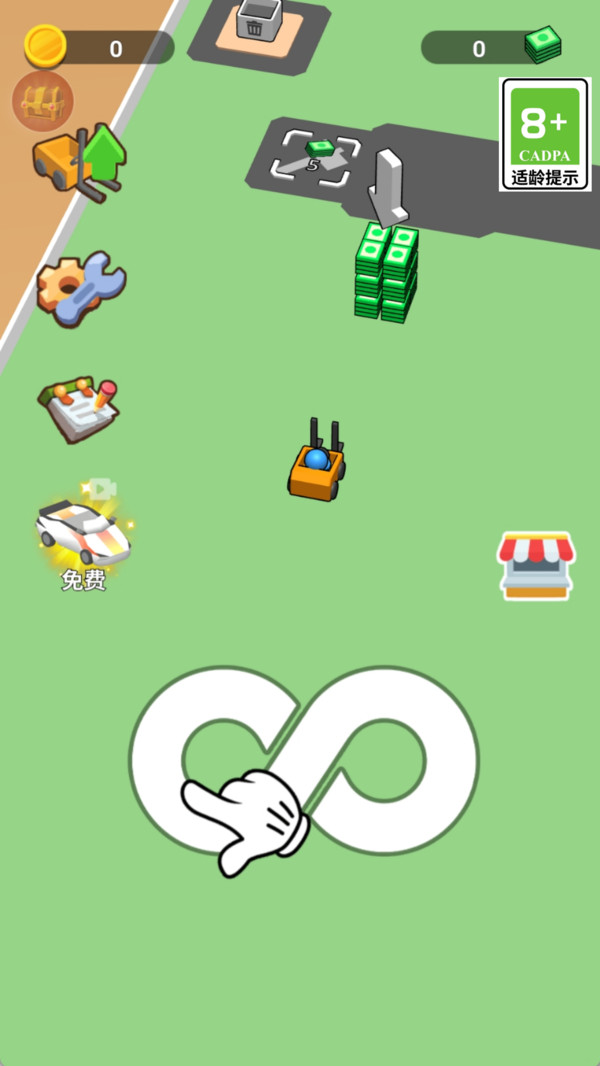
Task: Claim the free sports car offer
Action: tap(84, 536)
